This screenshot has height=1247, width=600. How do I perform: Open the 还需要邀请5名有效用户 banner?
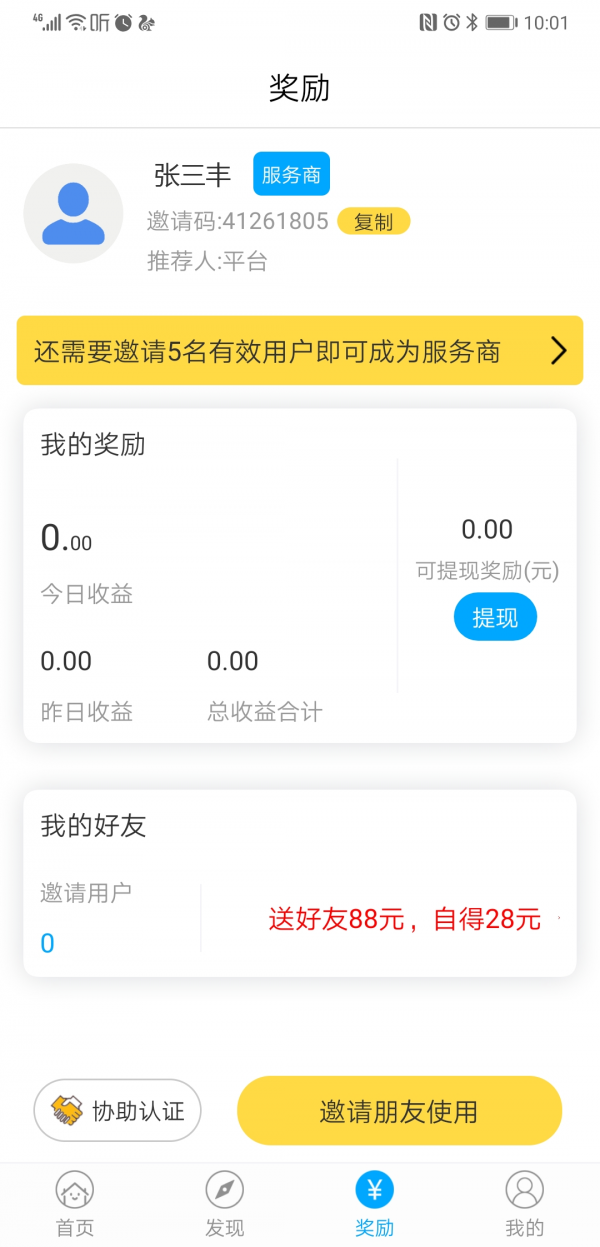click(299, 351)
